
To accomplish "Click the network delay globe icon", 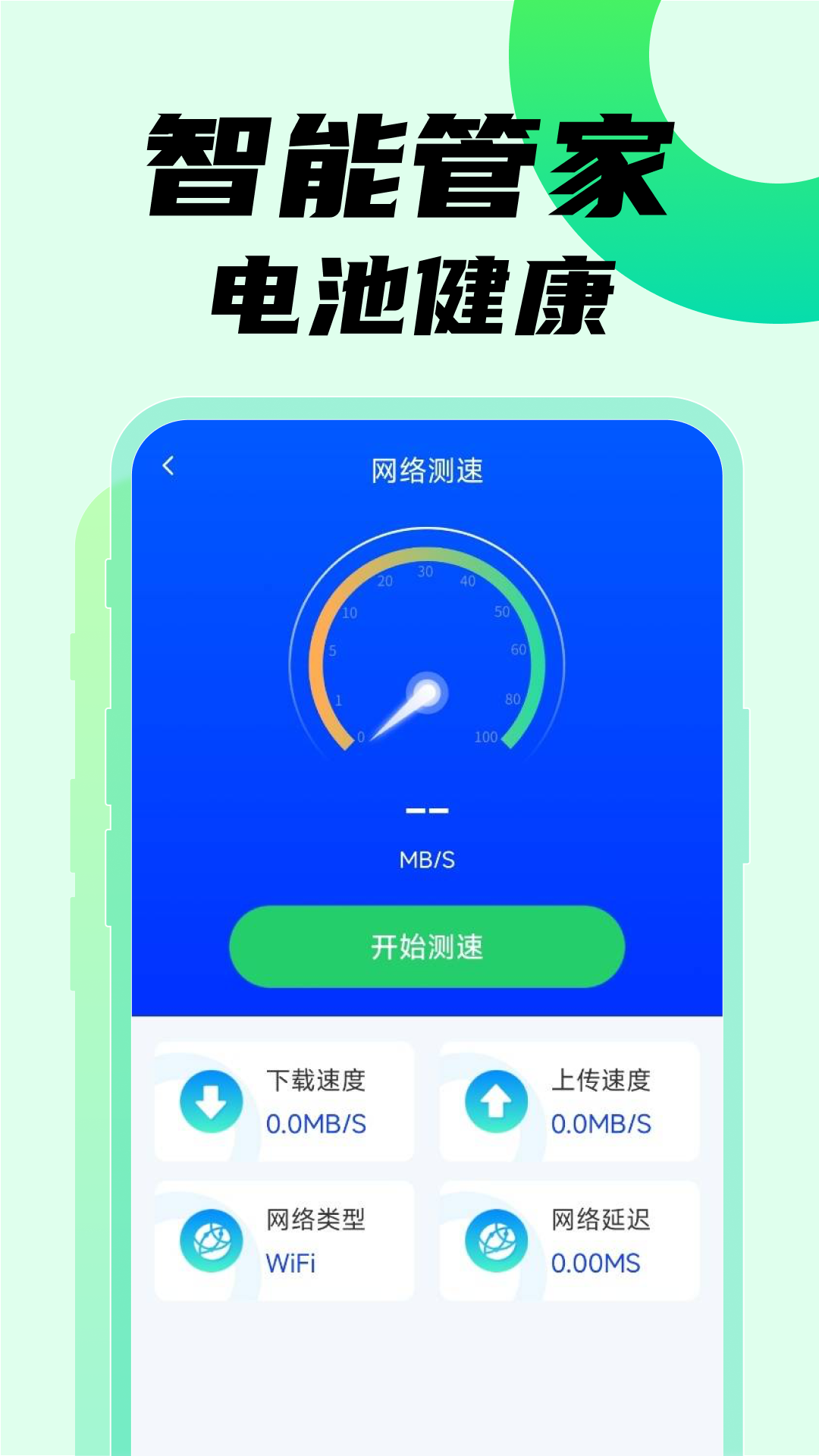I will point(497,1241).
